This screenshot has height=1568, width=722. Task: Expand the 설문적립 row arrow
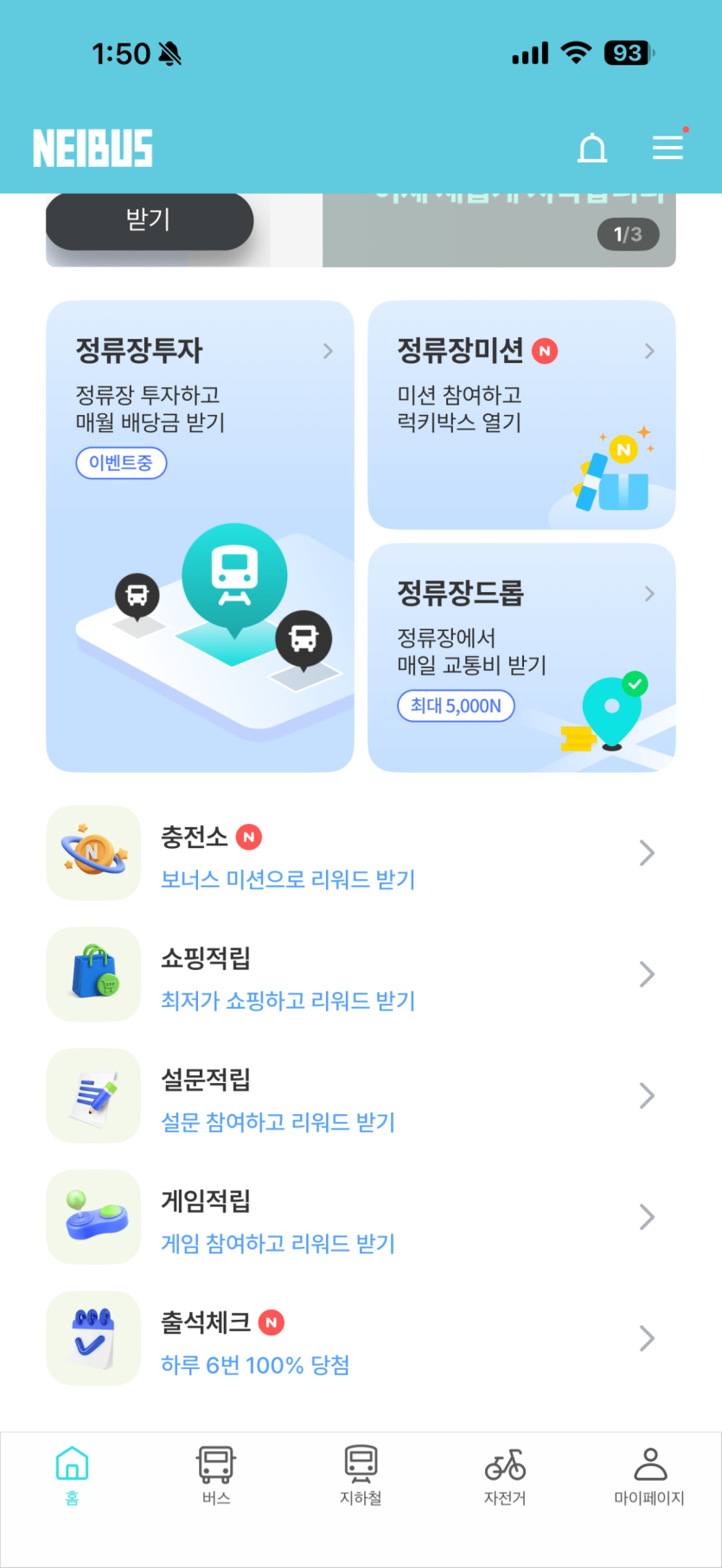pos(647,1095)
